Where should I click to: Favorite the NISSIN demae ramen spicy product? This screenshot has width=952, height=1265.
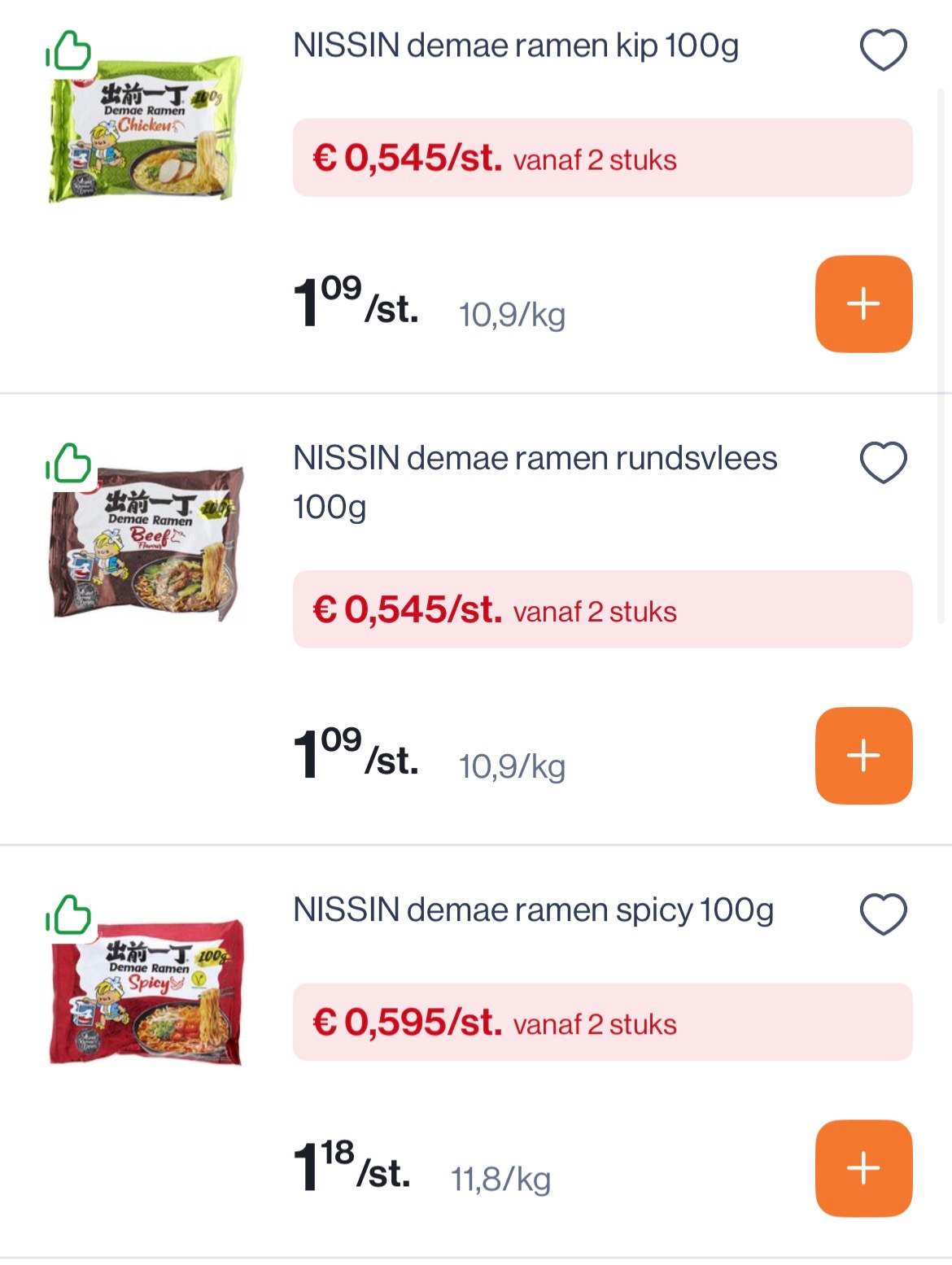[x=884, y=913]
